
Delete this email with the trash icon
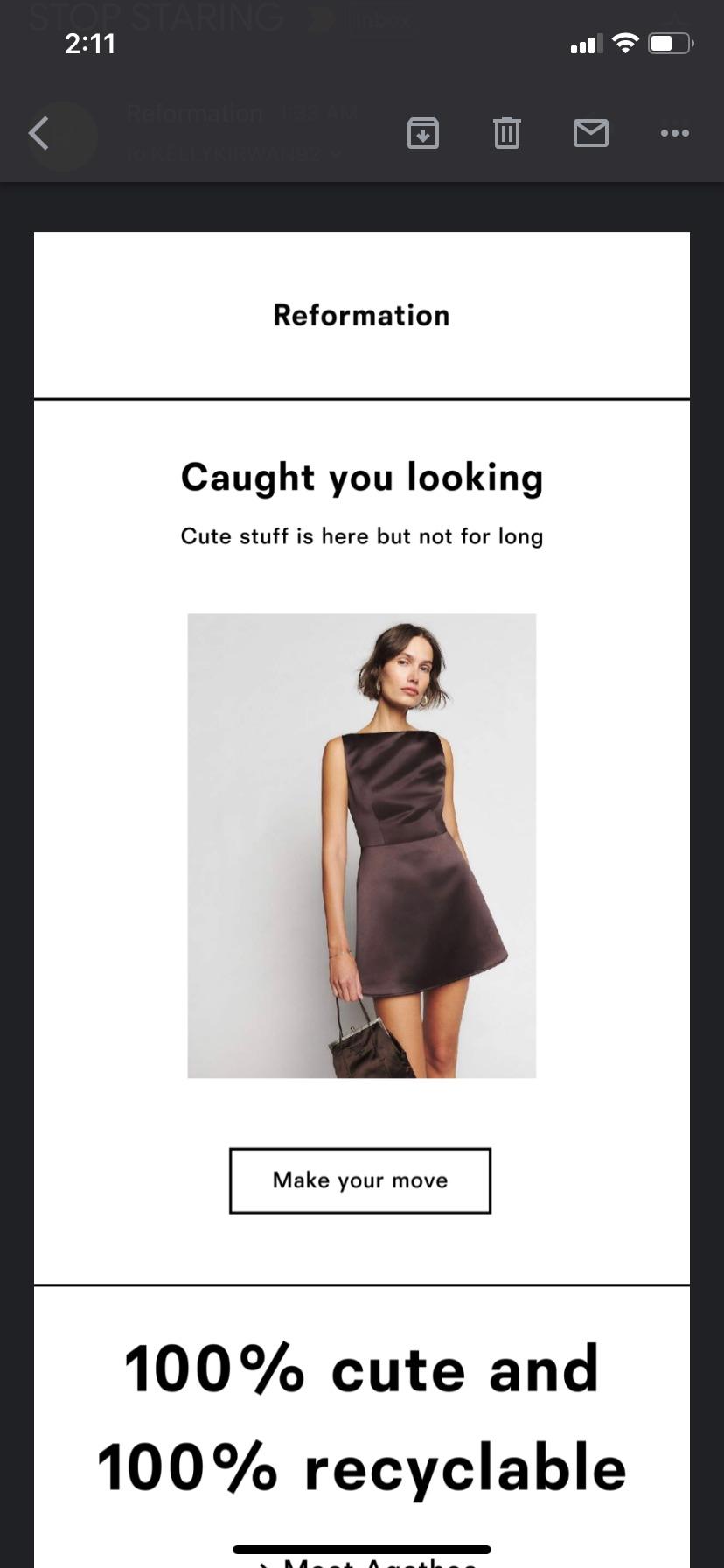507,133
